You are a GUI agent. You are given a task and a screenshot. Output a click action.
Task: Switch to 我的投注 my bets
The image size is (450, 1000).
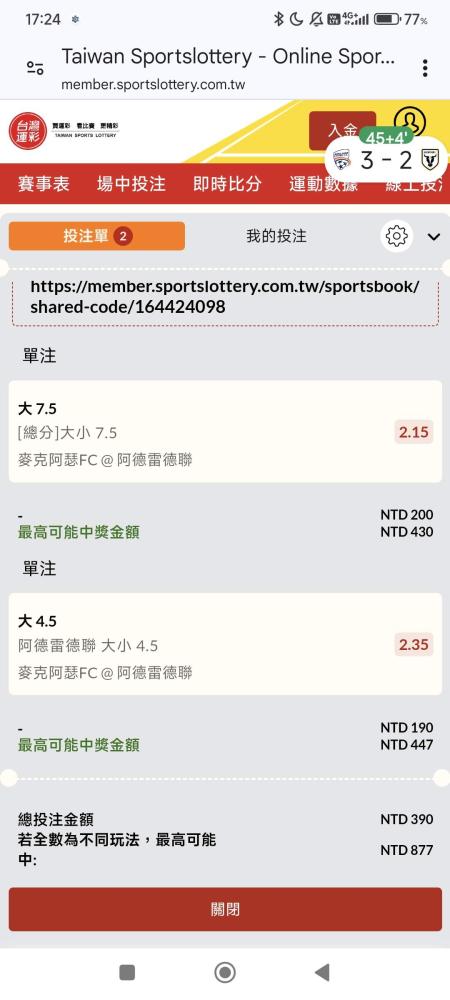click(276, 236)
